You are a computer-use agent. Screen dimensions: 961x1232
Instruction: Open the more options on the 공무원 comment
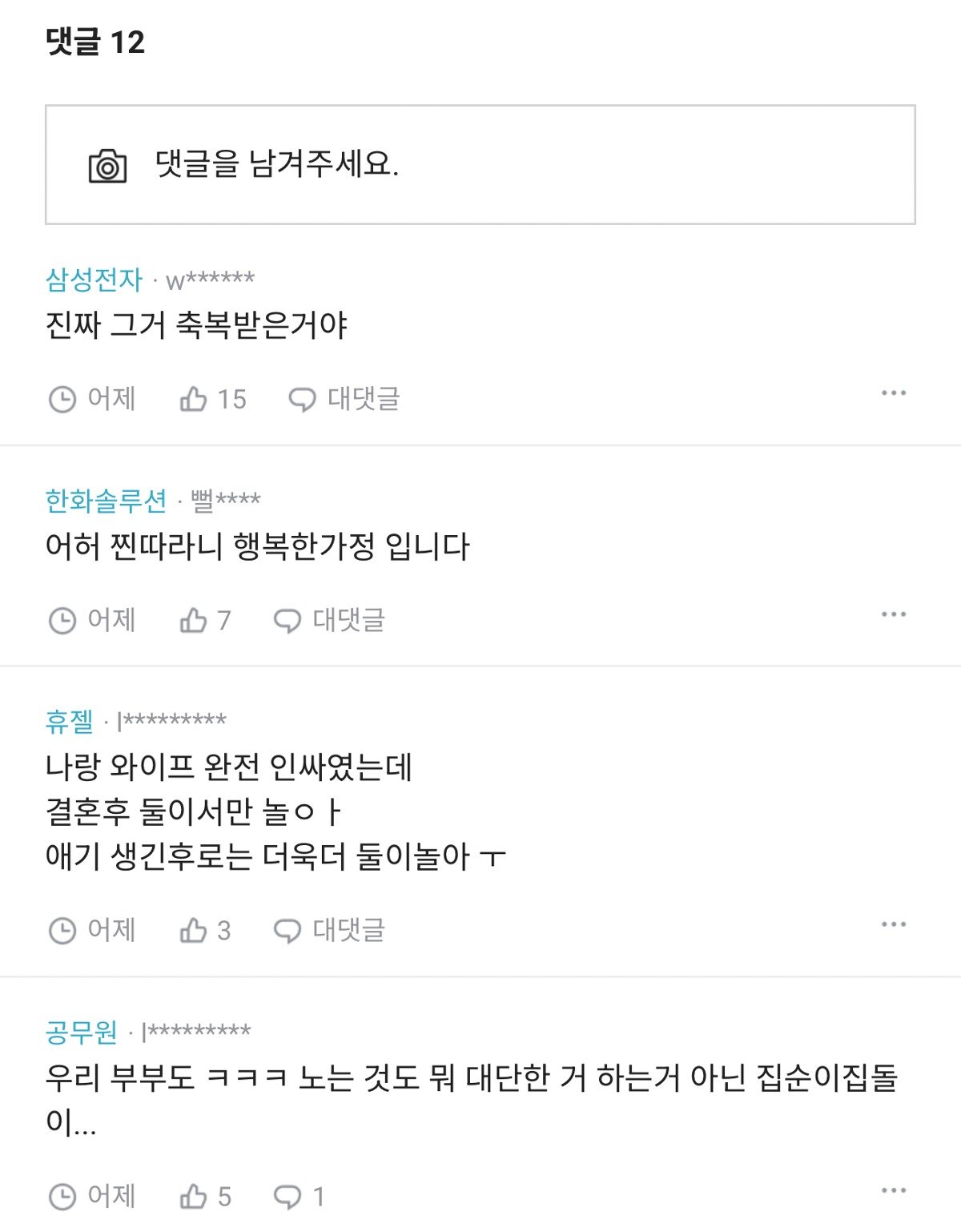click(x=893, y=1190)
